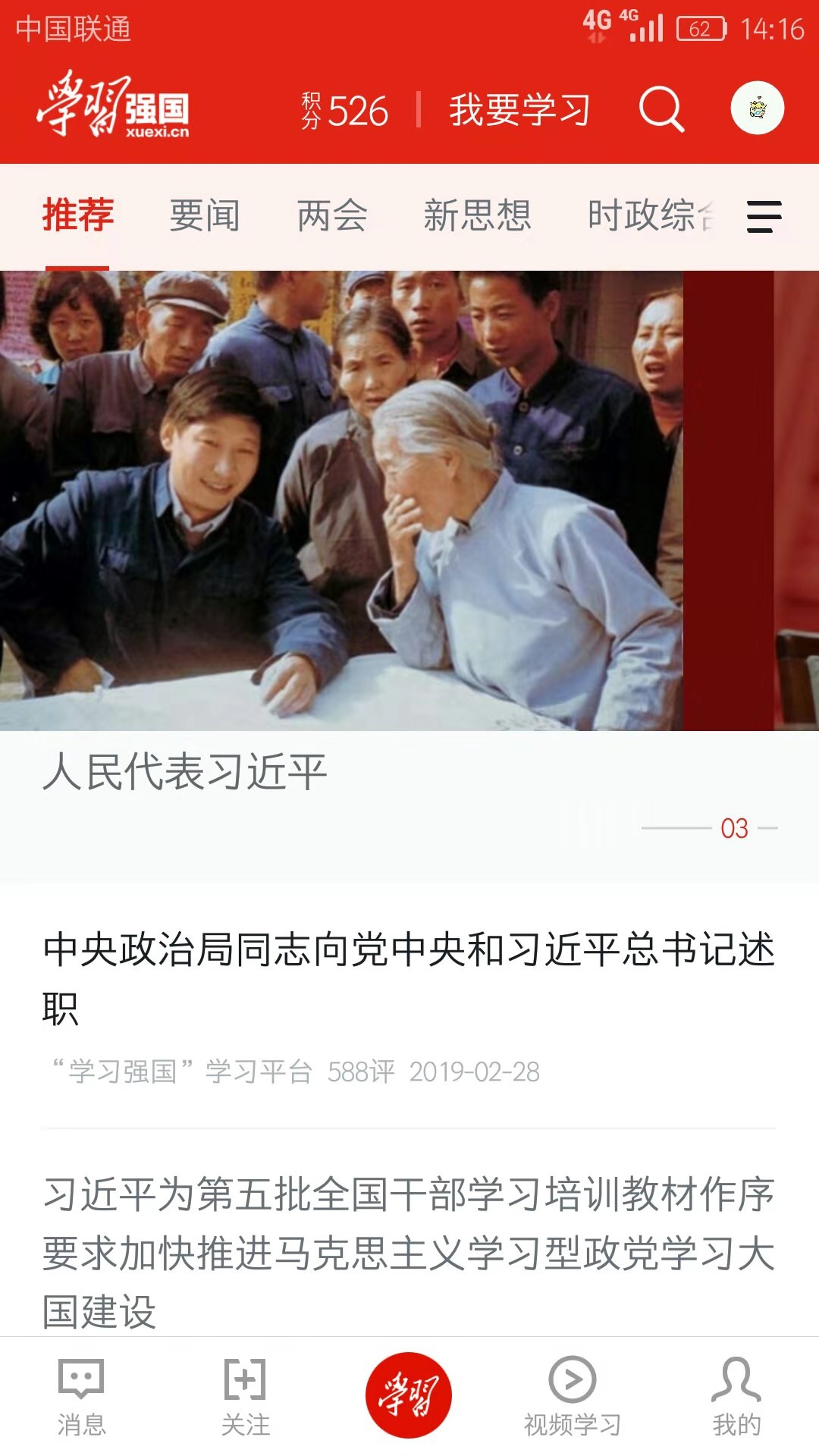Screen dimensions: 819x1456
Task: Select the 推荐 tab
Action: coord(78,215)
